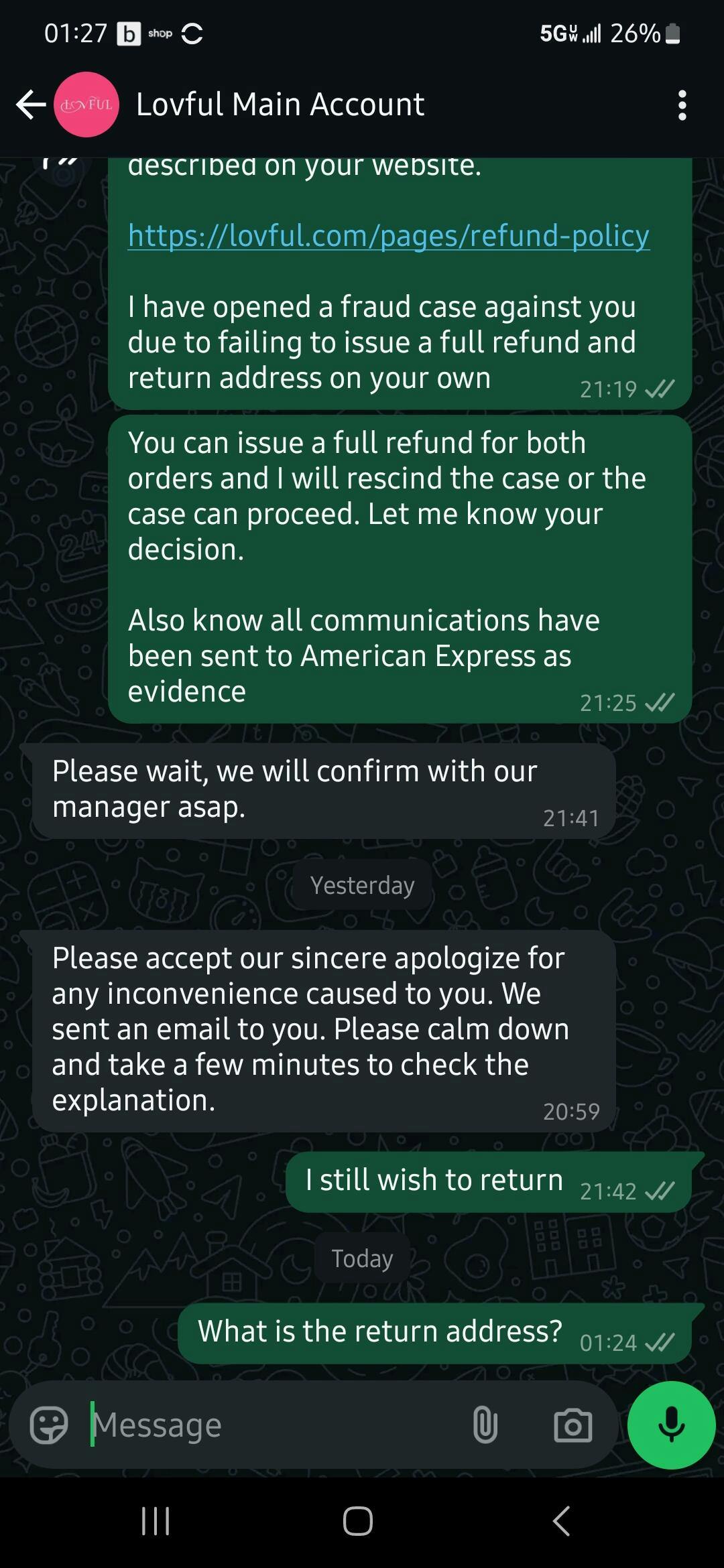Focus the Message text field
Viewport: 724px width, 1568px height.
(268, 1425)
